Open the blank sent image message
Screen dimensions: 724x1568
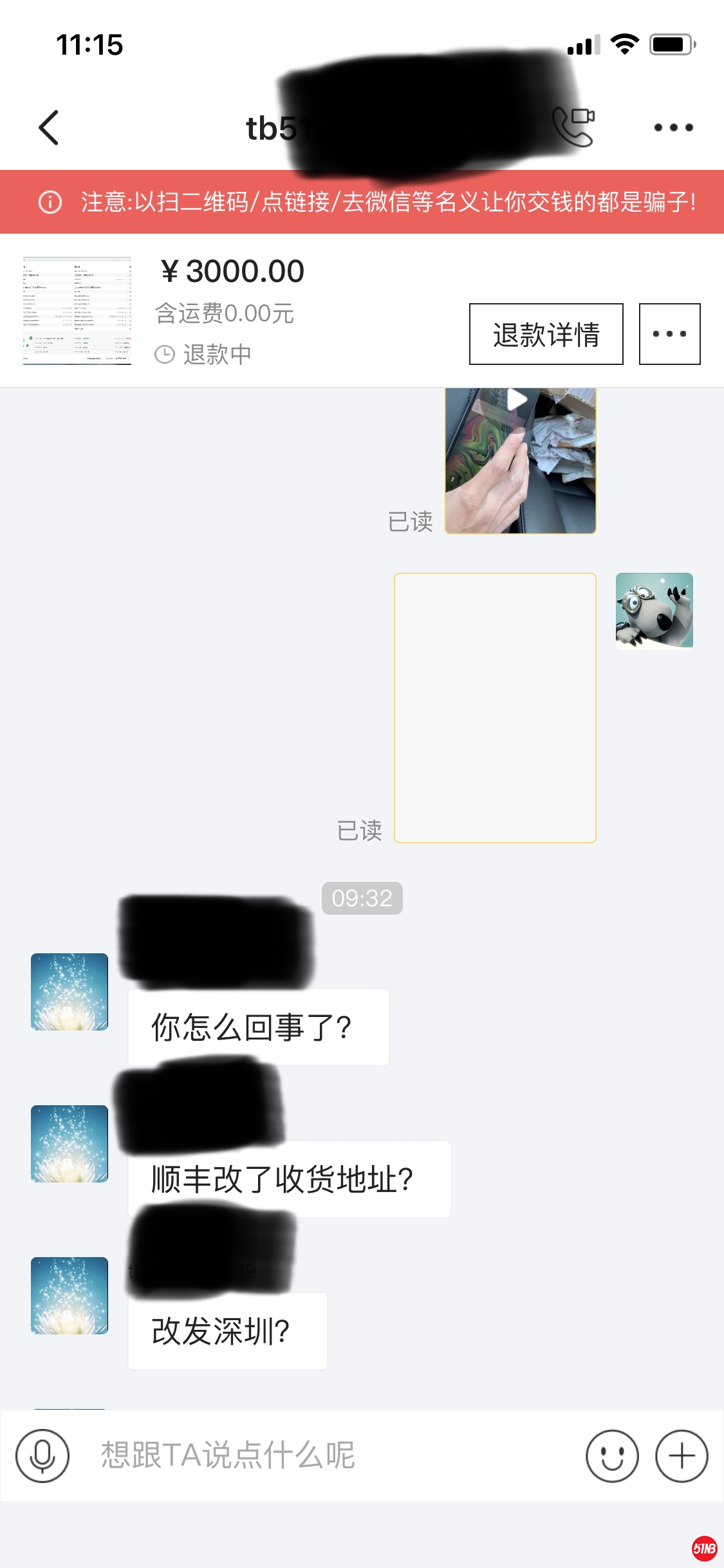(x=495, y=707)
